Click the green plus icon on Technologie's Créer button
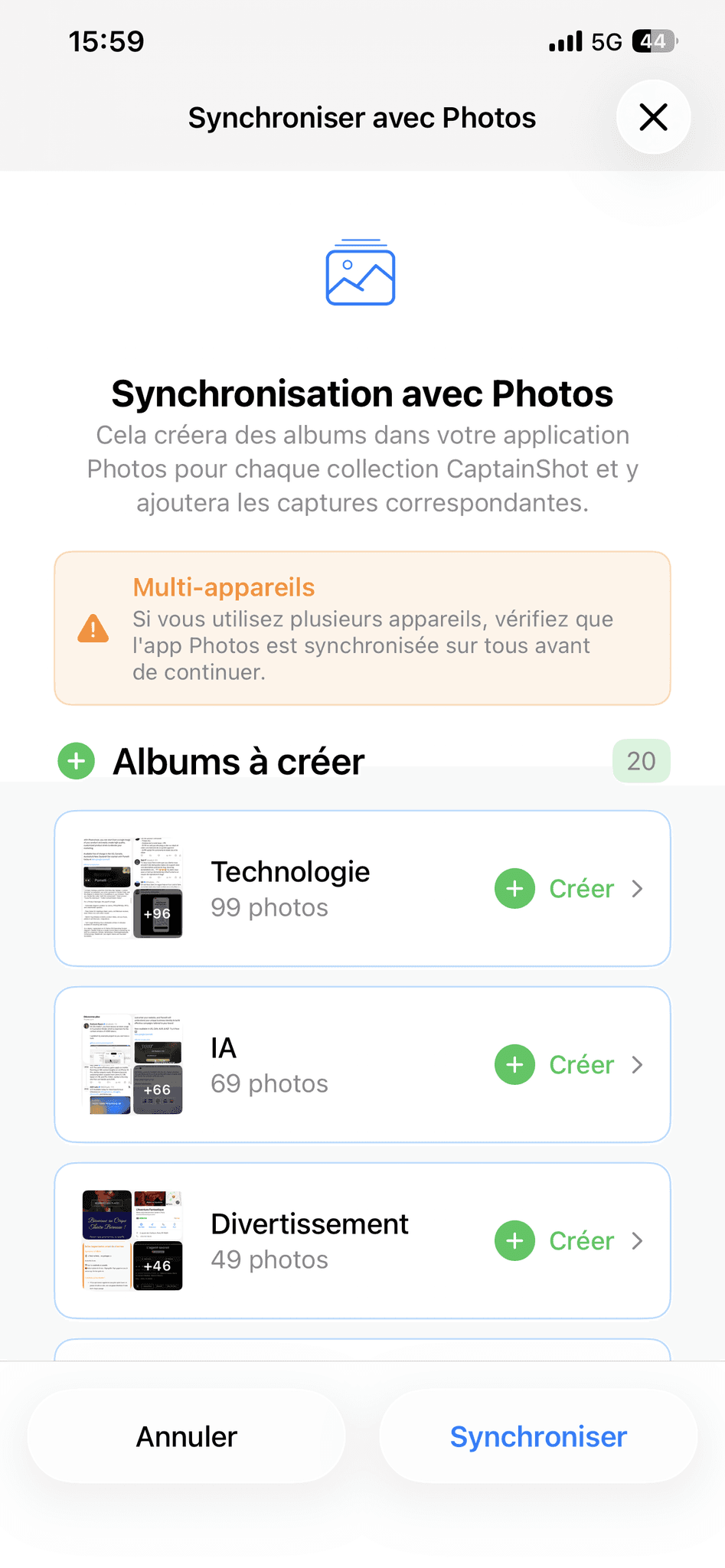Viewport: 725px width, 1568px height. click(x=514, y=888)
